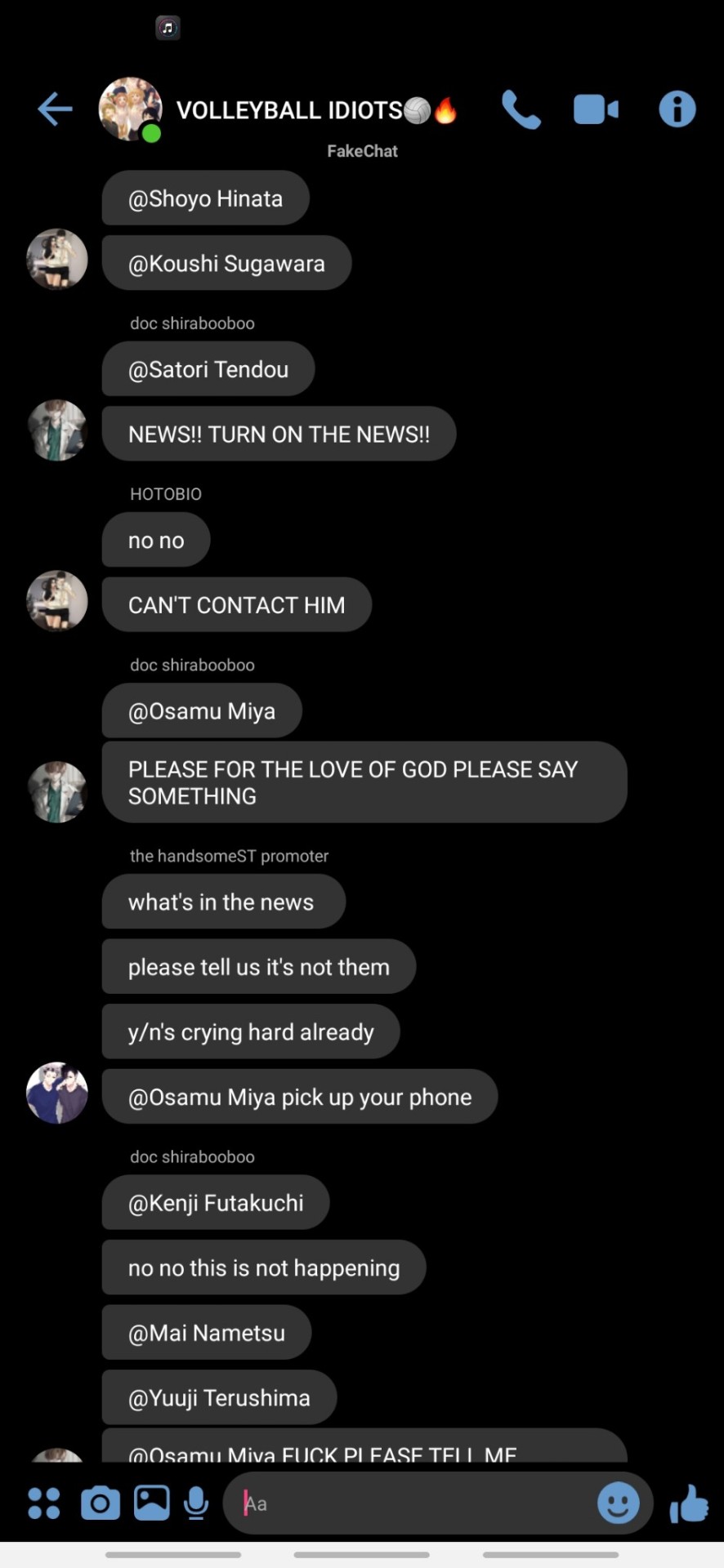The height and width of the screenshot is (1568, 724).
Task: Tap the @Koushi Sugawara mention
Action: (226, 264)
